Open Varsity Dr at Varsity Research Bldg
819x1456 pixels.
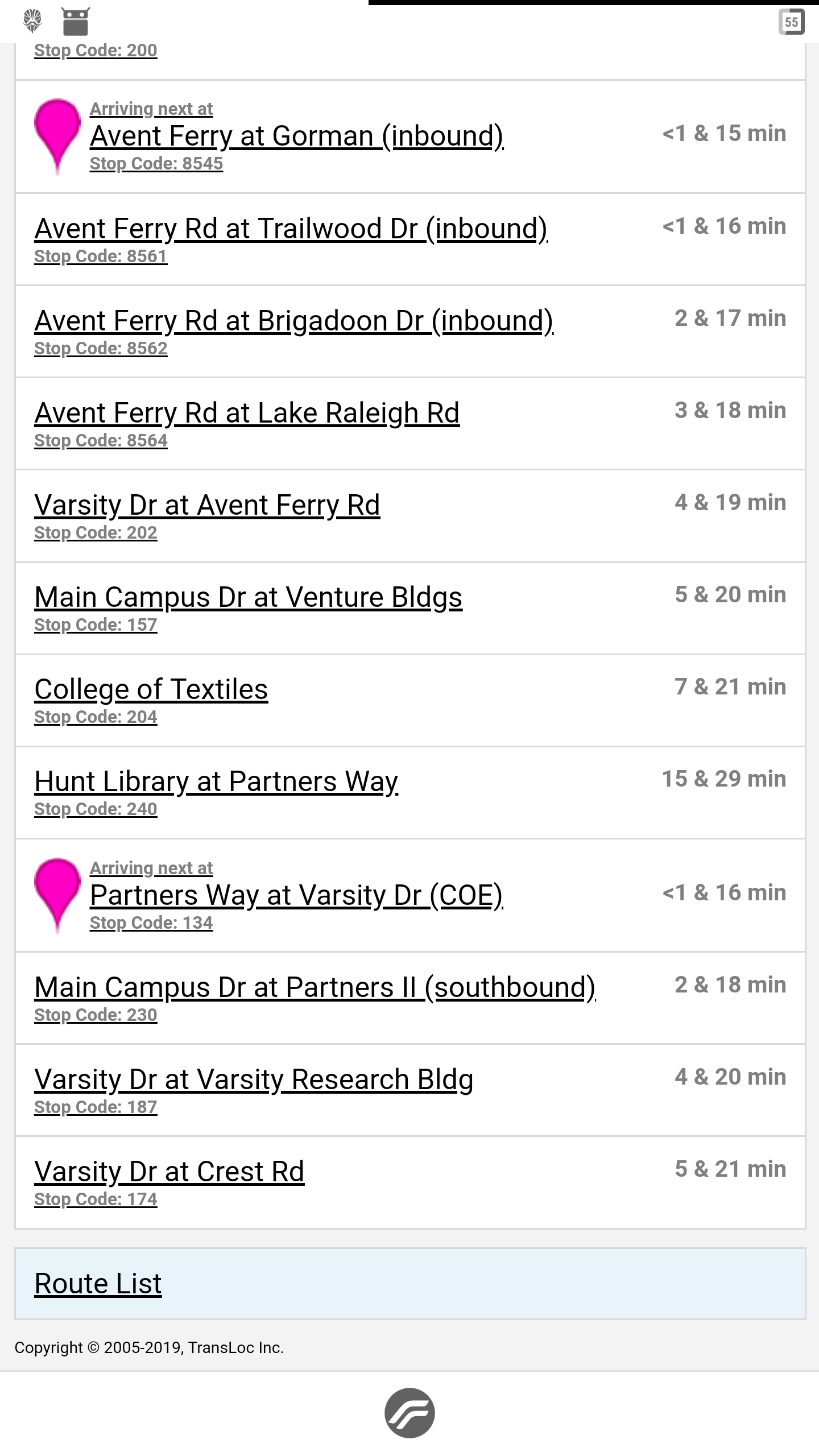pyautogui.click(x=254, y=1080)
